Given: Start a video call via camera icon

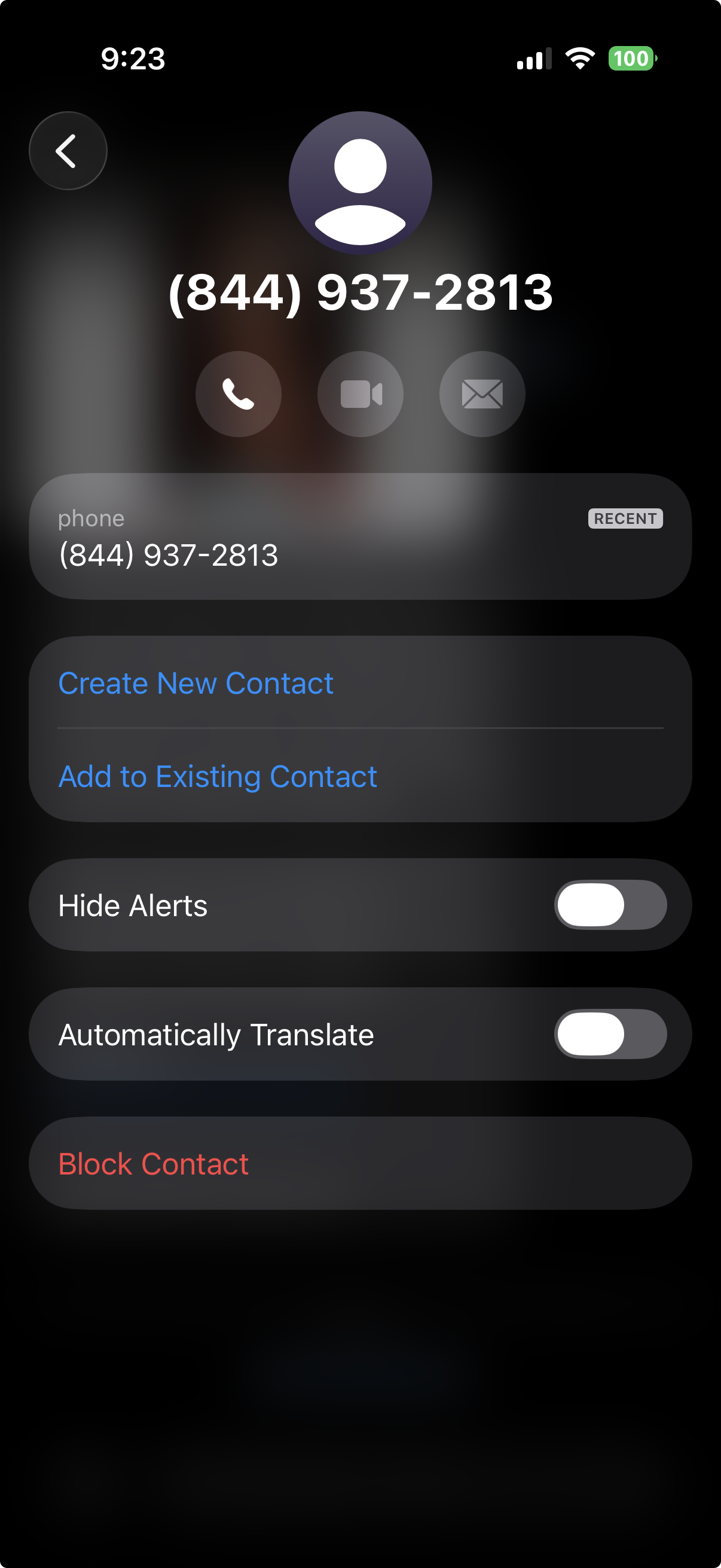Looking at the screenshot, I should click(x=360, y=394).
